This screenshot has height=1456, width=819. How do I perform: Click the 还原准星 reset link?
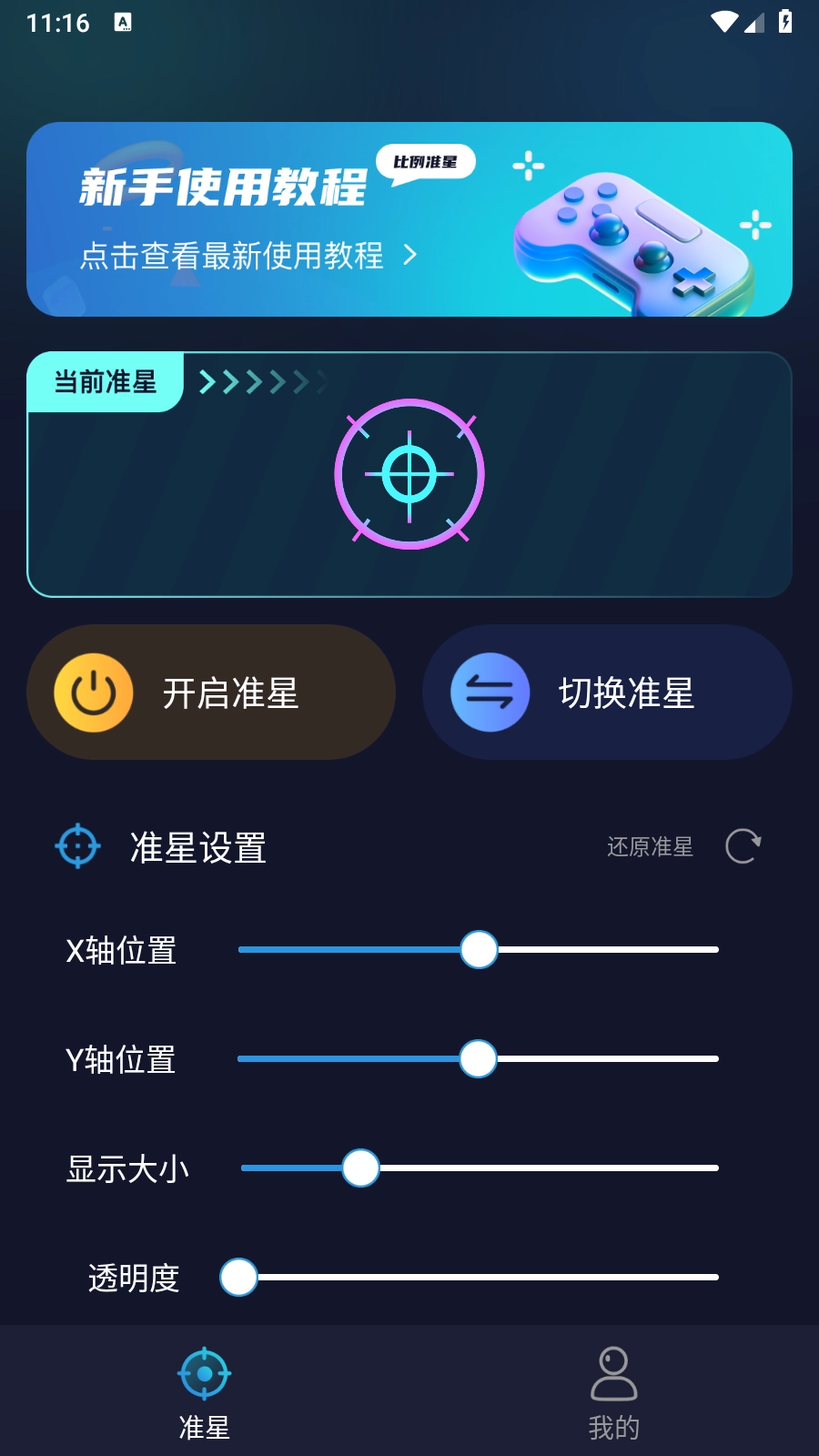[648, 847]
